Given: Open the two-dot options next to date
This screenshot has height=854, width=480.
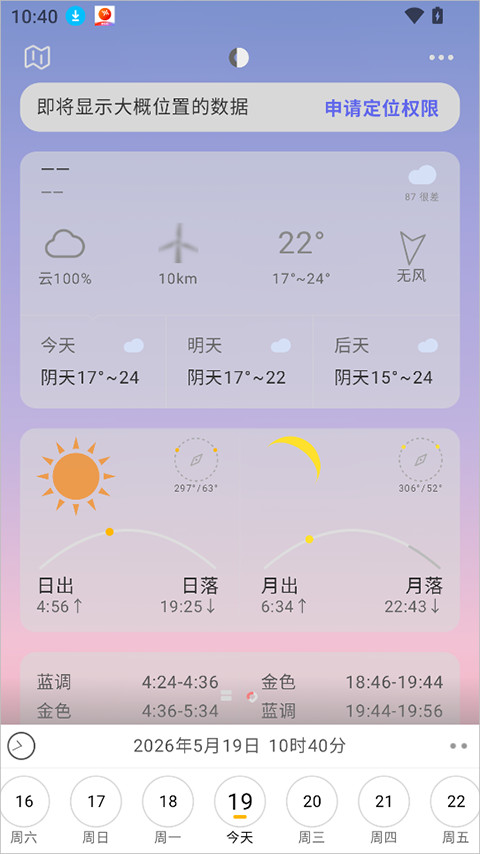Looking at the screenshot, I should tap(459, 746).
